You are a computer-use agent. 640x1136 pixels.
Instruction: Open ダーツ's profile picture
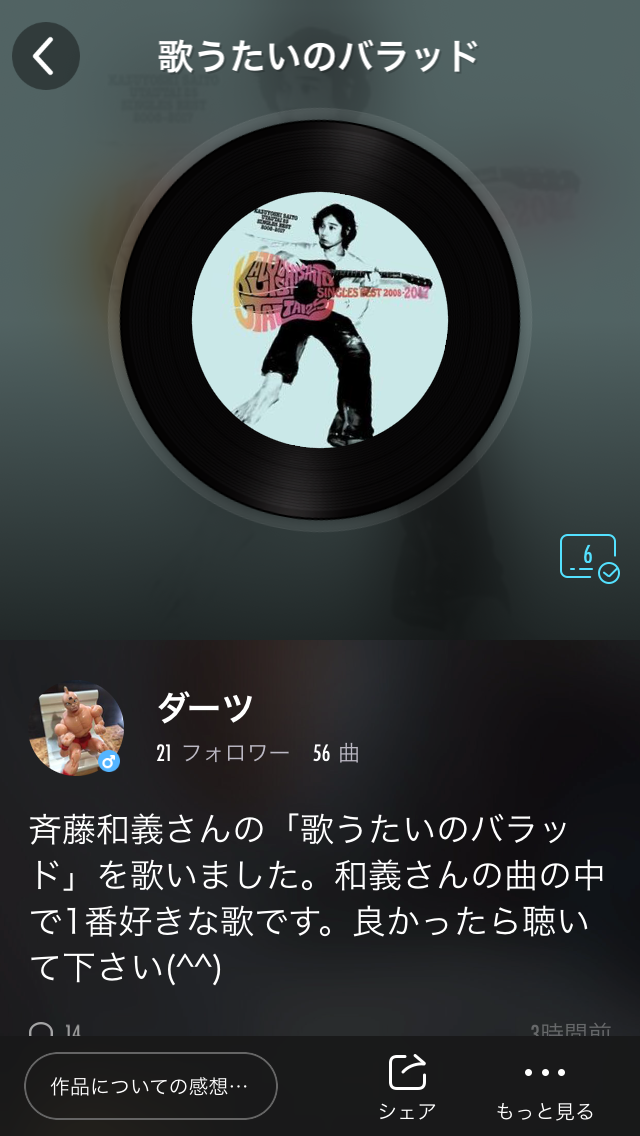[77, 729]
